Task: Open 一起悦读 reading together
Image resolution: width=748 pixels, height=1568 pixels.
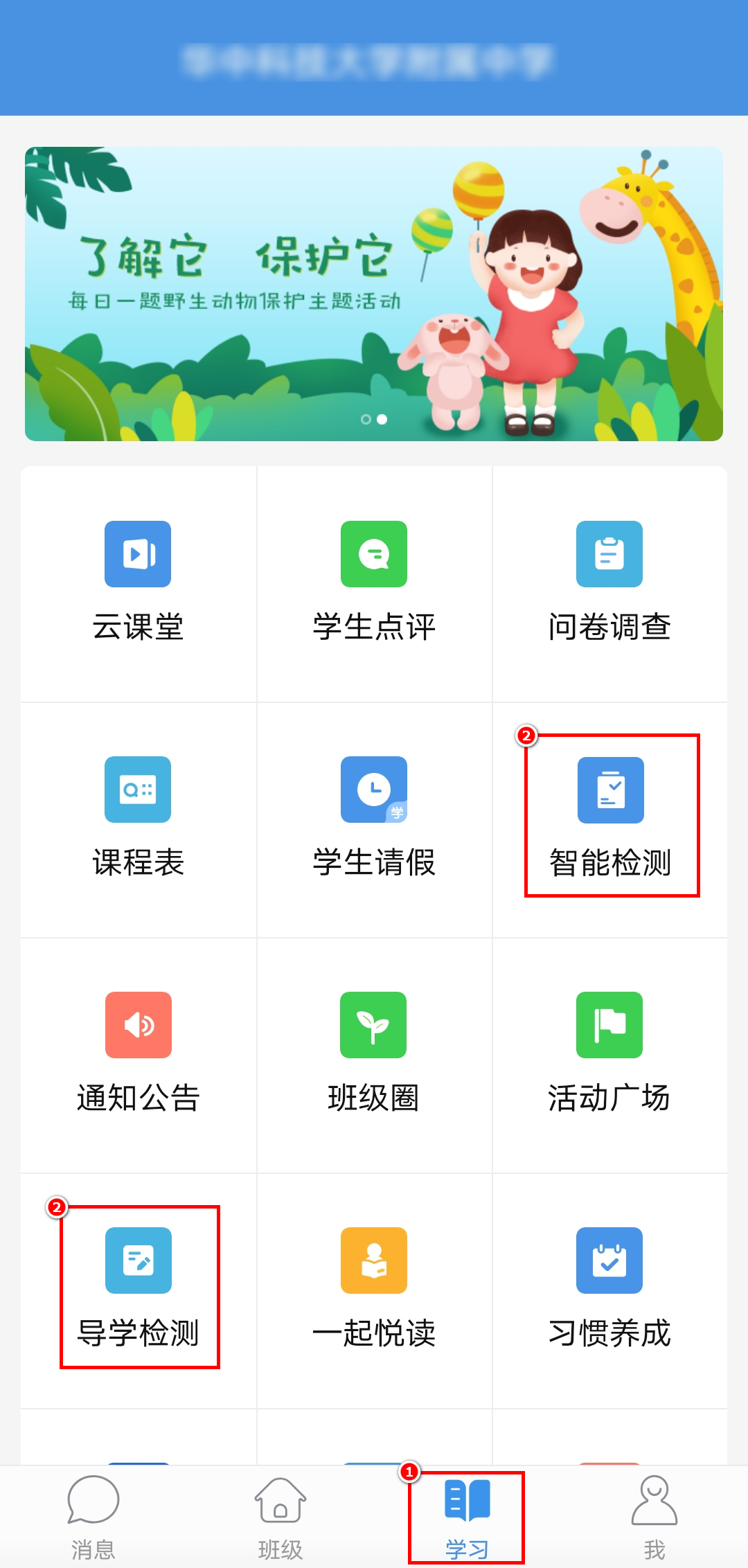Action: [x=374, y=1288]
